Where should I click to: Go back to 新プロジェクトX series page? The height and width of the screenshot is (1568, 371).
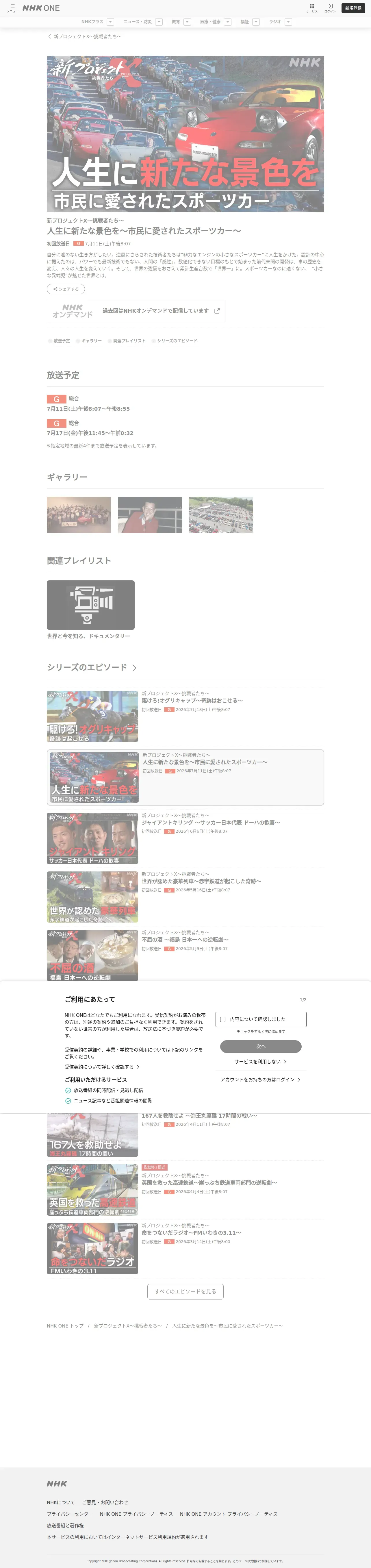coord(85,36)
